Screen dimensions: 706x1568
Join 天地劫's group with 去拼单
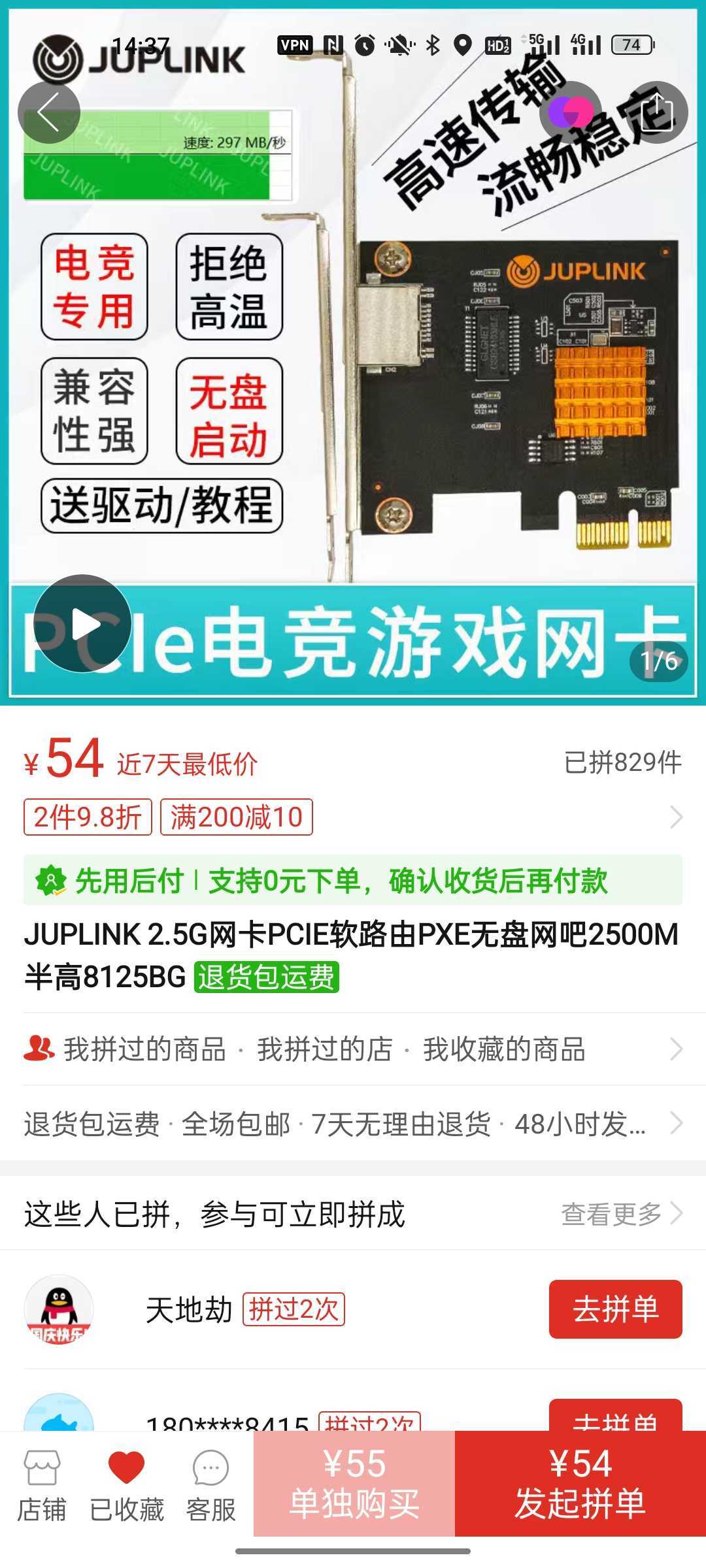coord(615,1309)
